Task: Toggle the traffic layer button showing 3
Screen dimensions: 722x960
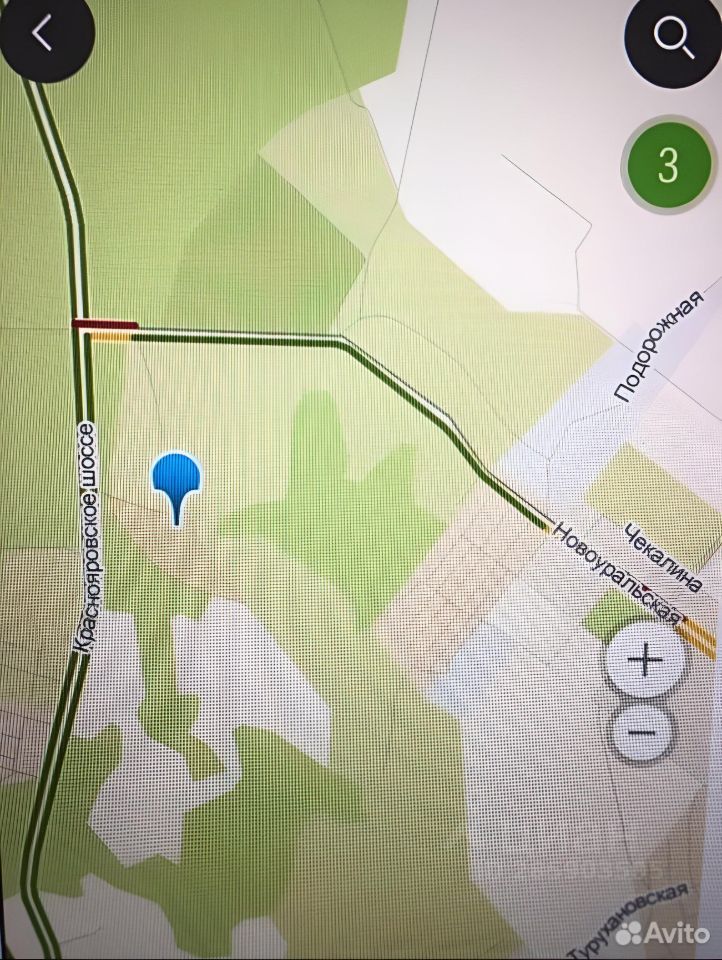Action: pyautogui.click(x=667, y=163)
